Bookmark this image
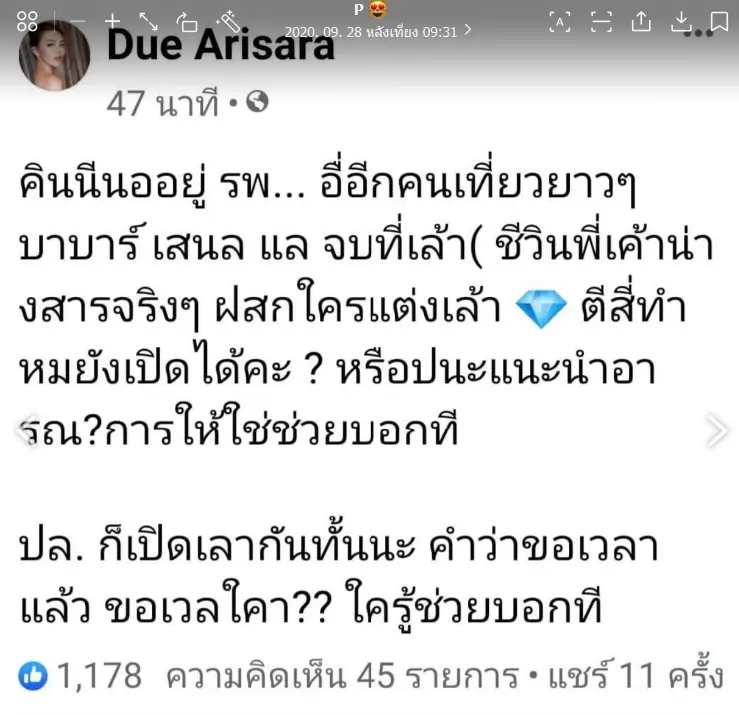This screenshot has width=739, height=715. click(x=717, y=20)
